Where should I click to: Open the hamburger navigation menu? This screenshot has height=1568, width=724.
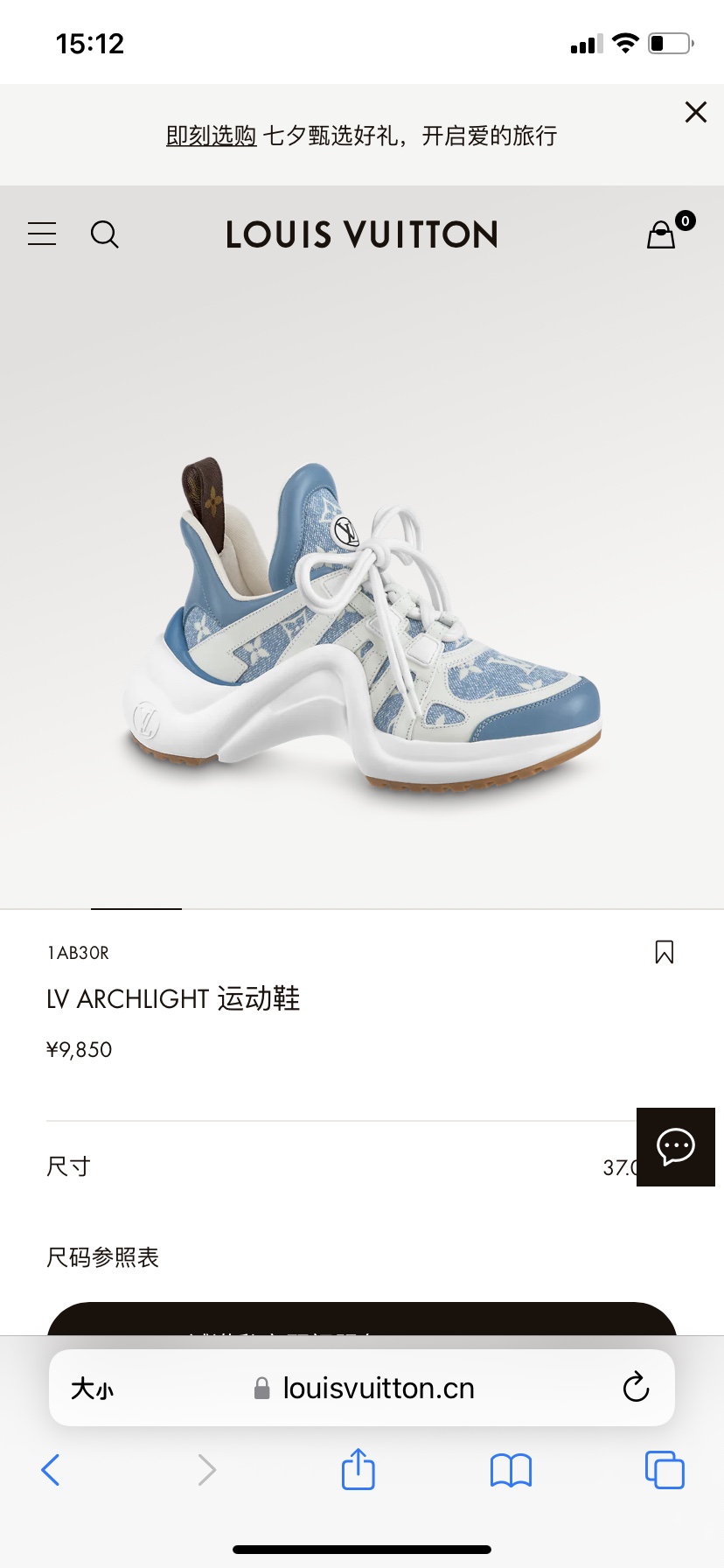tap(42, 234)
